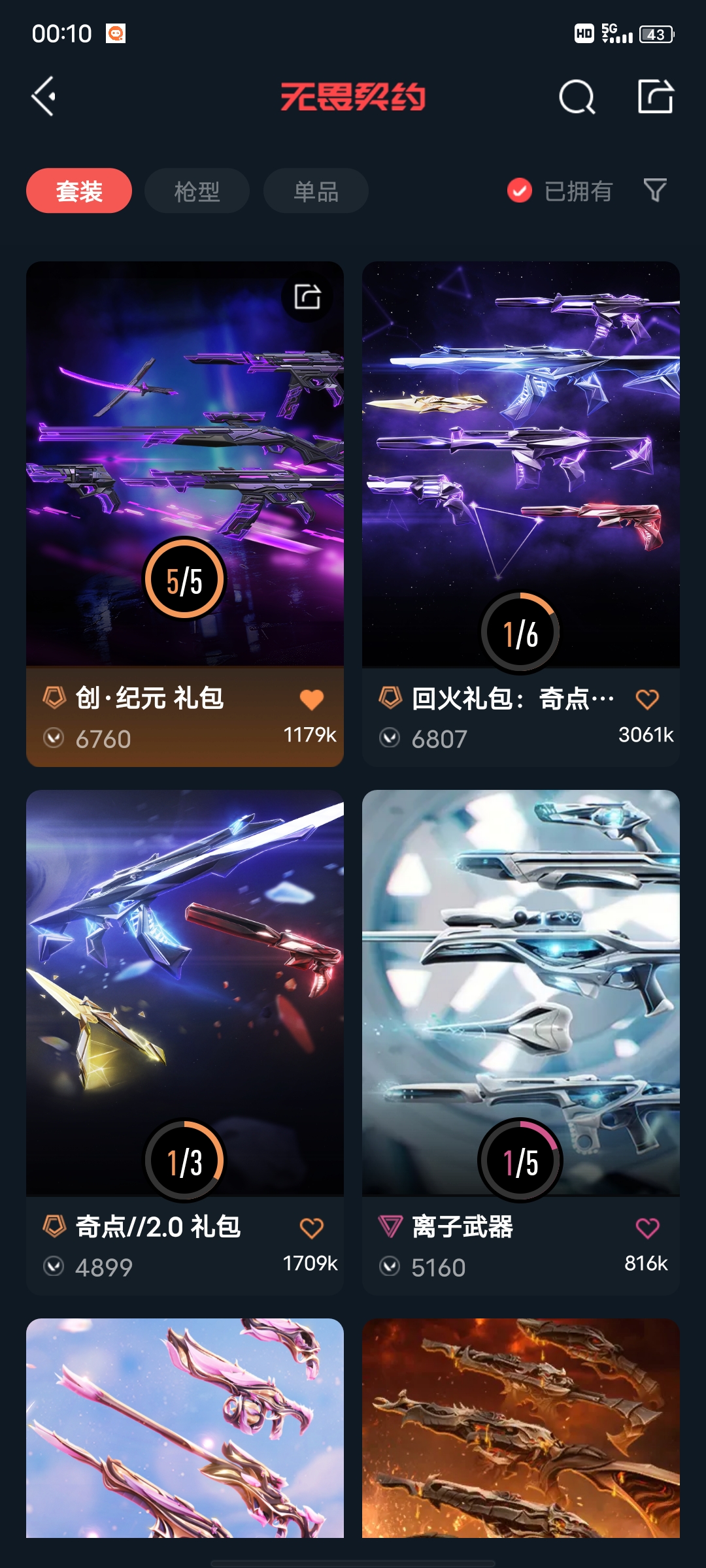The image size is (706, 1568).
Task: Open the 离子武器 bundle card
Action: [521, 1043]
